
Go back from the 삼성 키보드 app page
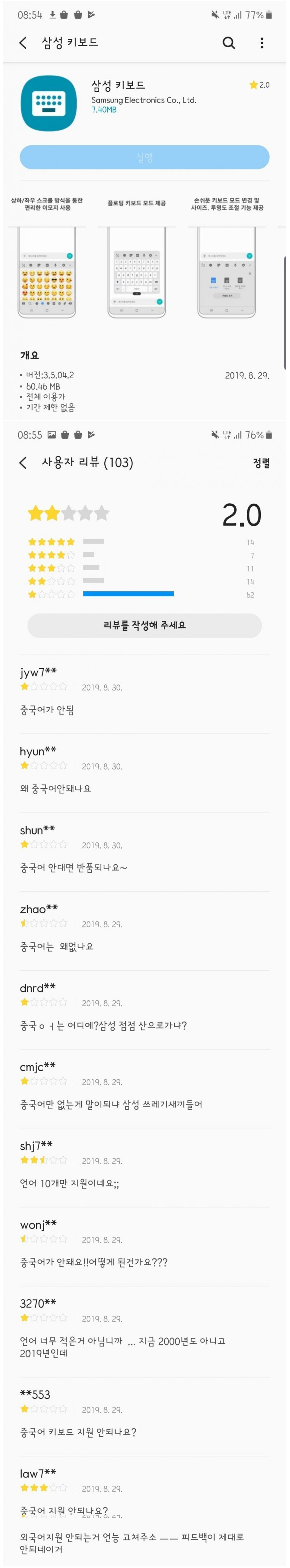(x=23, y=42)
